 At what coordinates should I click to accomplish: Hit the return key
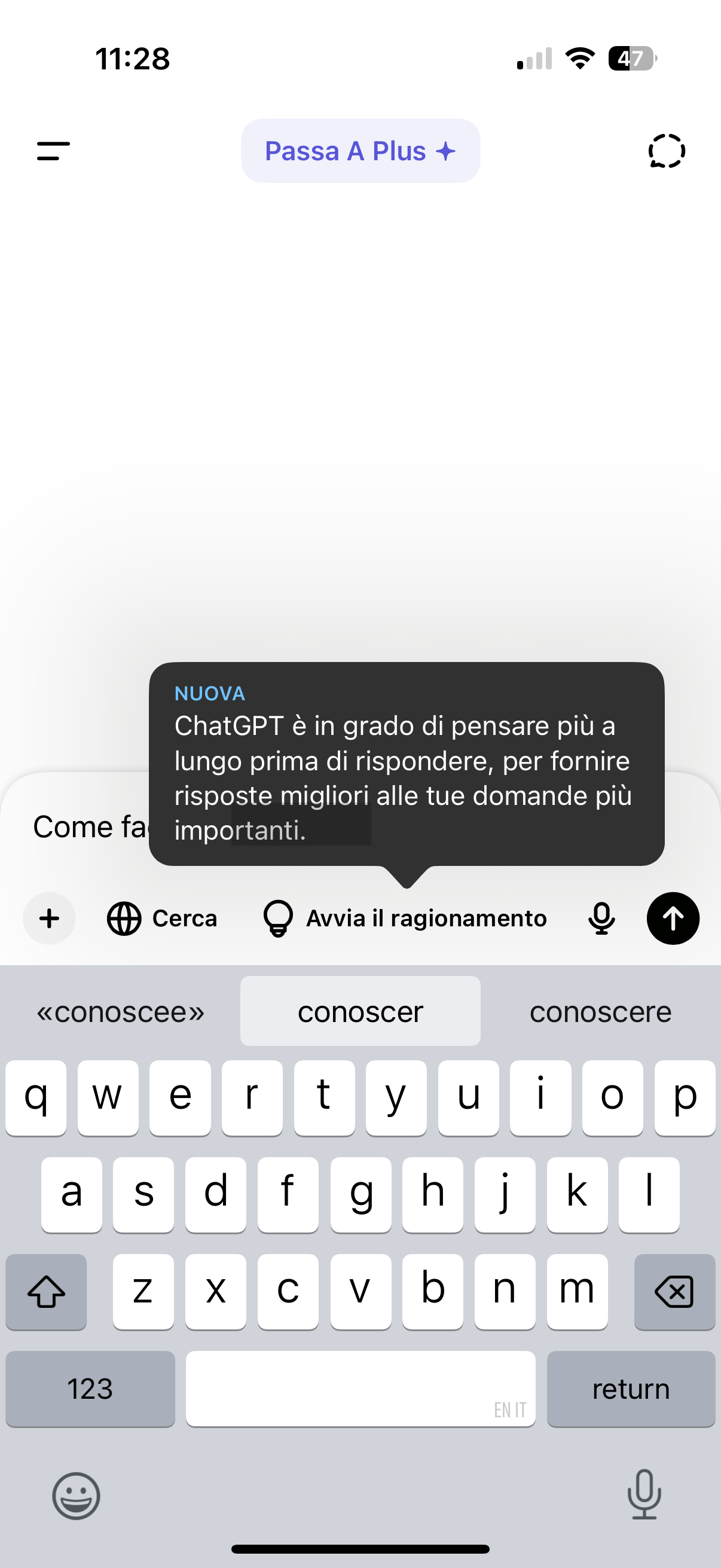click(x=631, y=1389)
